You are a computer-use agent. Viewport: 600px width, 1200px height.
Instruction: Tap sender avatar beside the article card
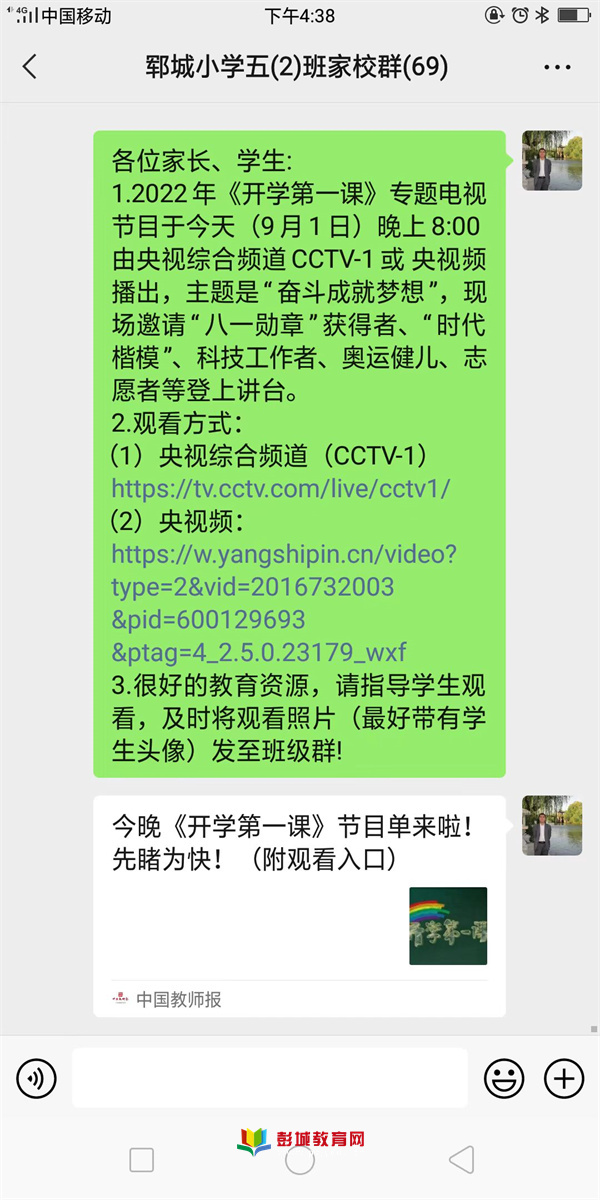(552, 826)
